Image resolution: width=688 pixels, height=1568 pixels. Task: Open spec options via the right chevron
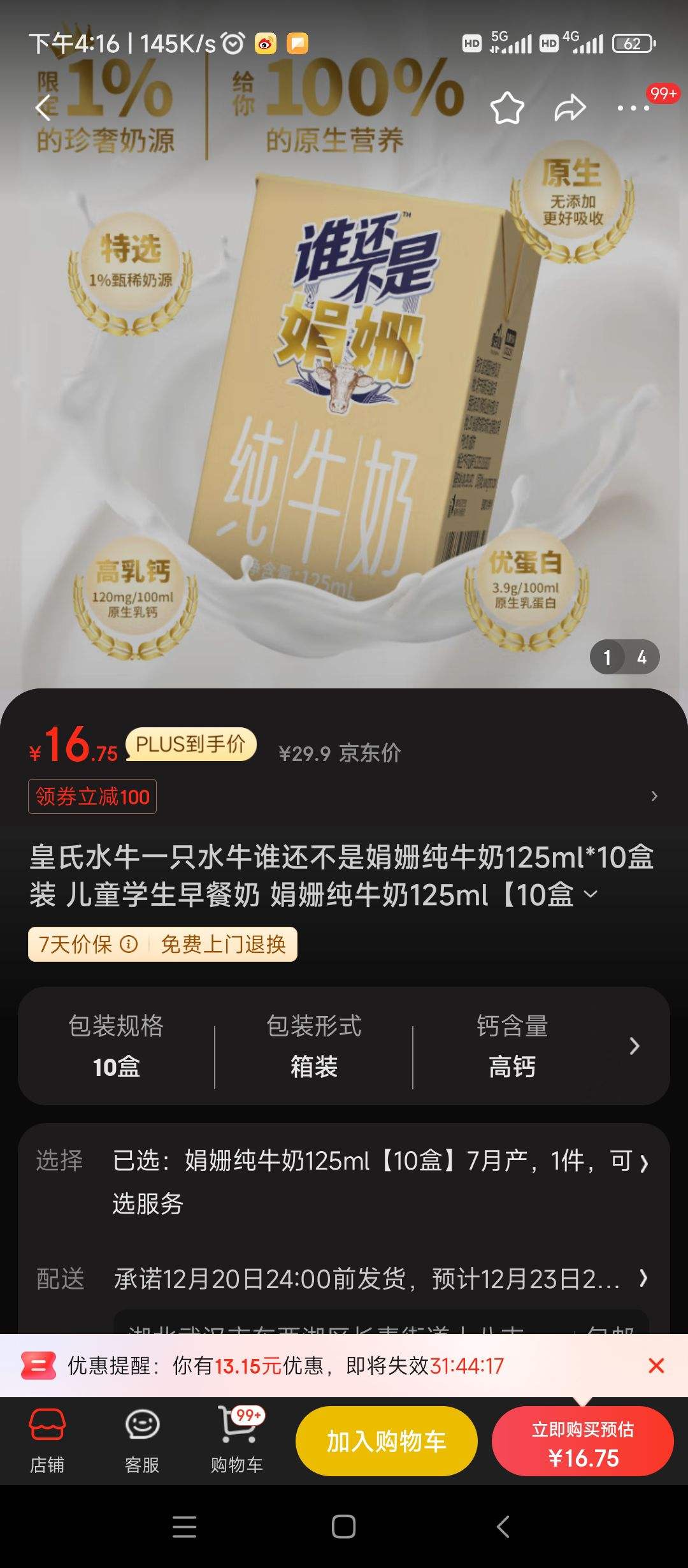click(x=634, y=1045)
